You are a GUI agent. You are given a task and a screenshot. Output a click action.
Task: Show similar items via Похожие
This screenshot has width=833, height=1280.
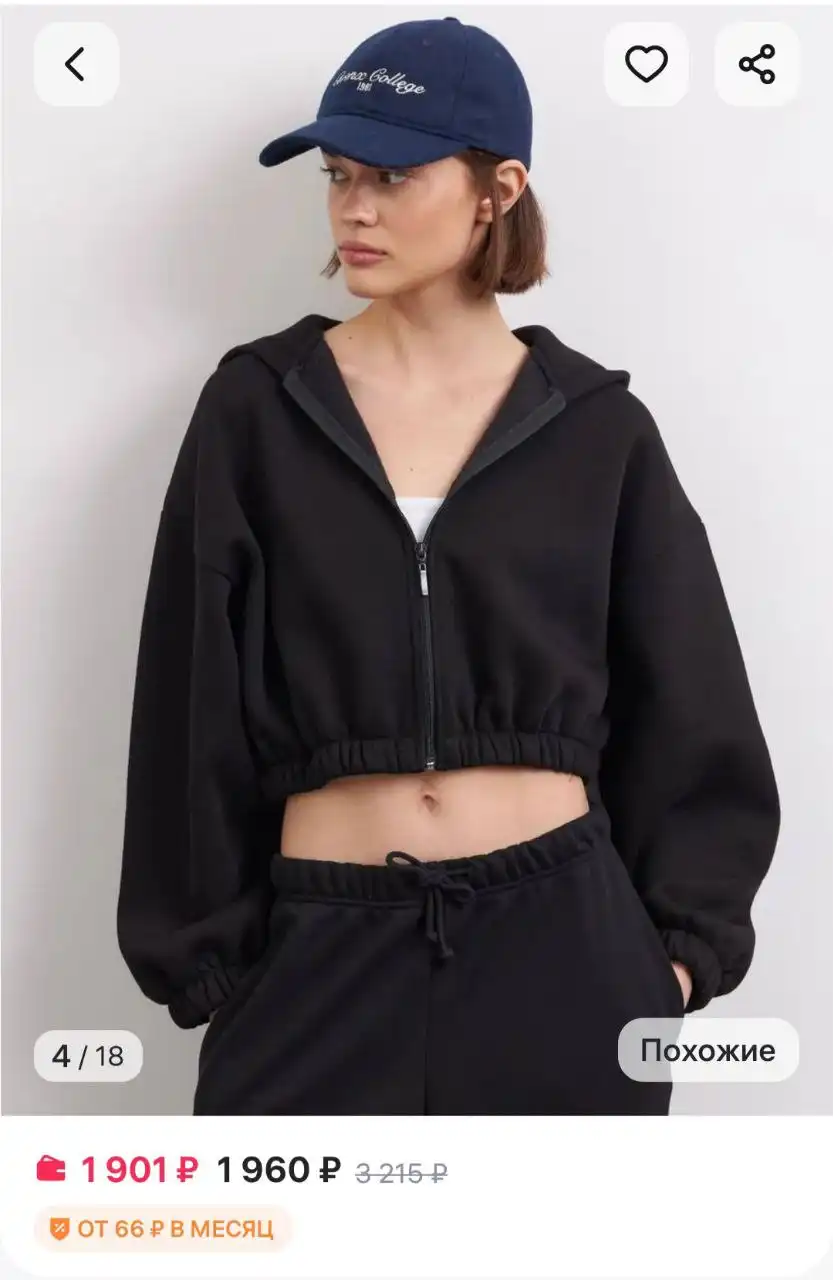707,1050
